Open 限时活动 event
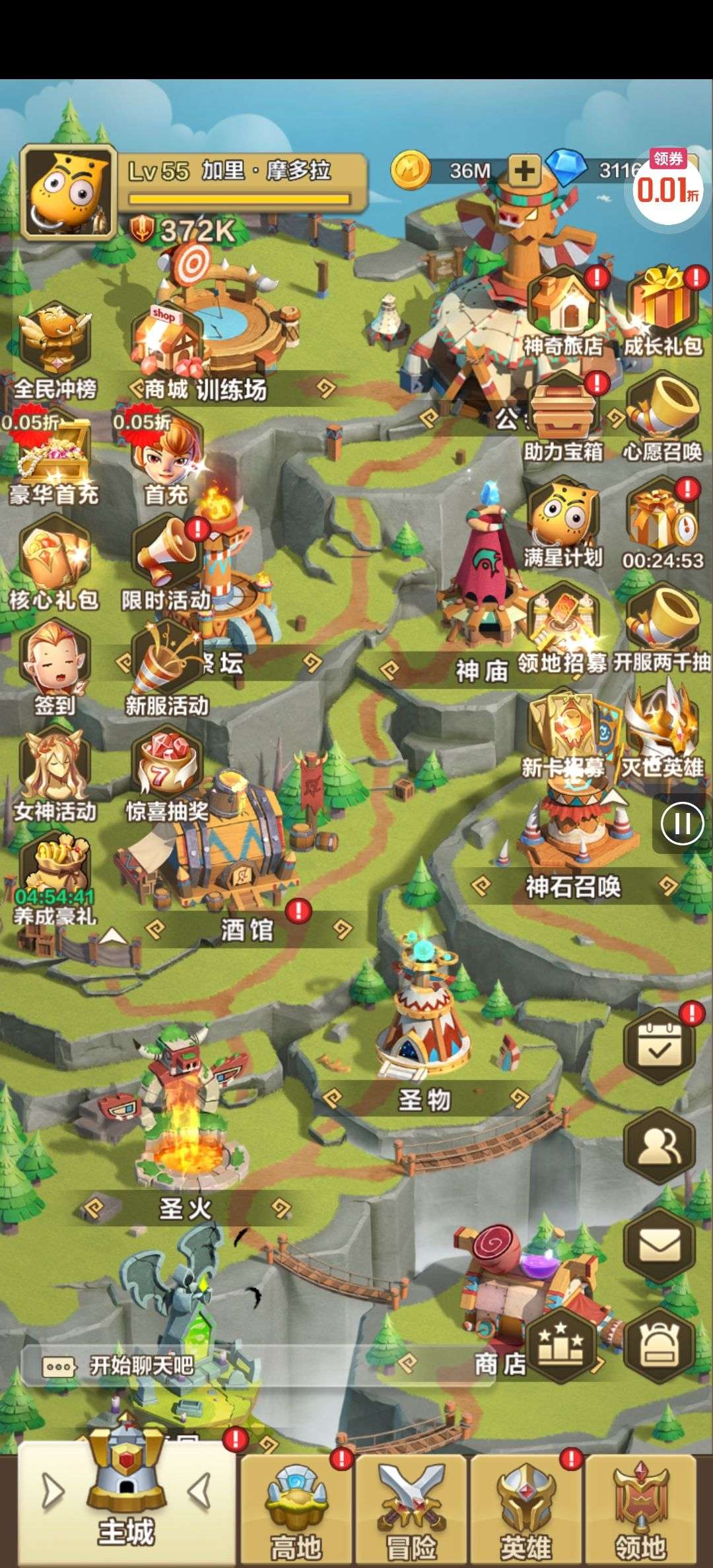 point(166,561)
